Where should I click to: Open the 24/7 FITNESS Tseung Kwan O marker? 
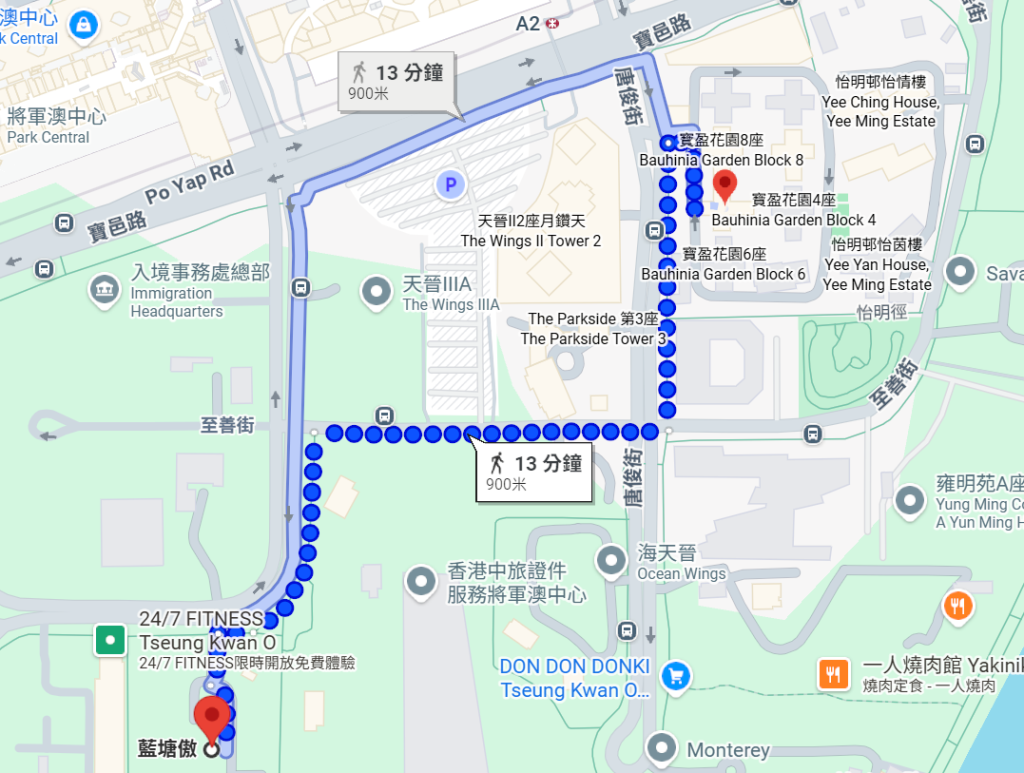click(110, 639)
